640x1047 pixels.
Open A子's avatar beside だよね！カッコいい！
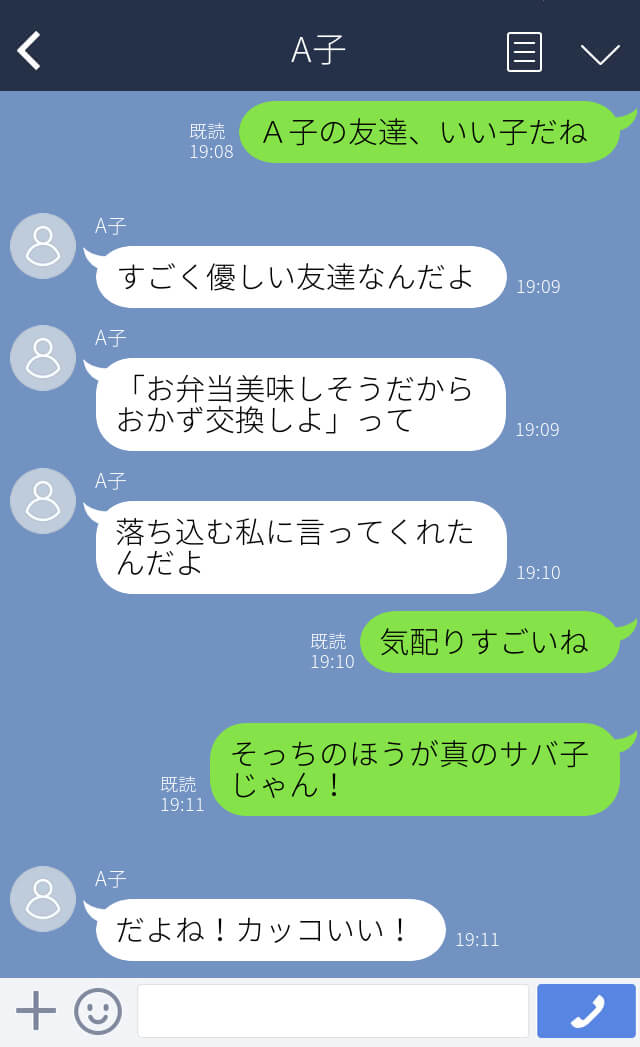tap(43, 899)
